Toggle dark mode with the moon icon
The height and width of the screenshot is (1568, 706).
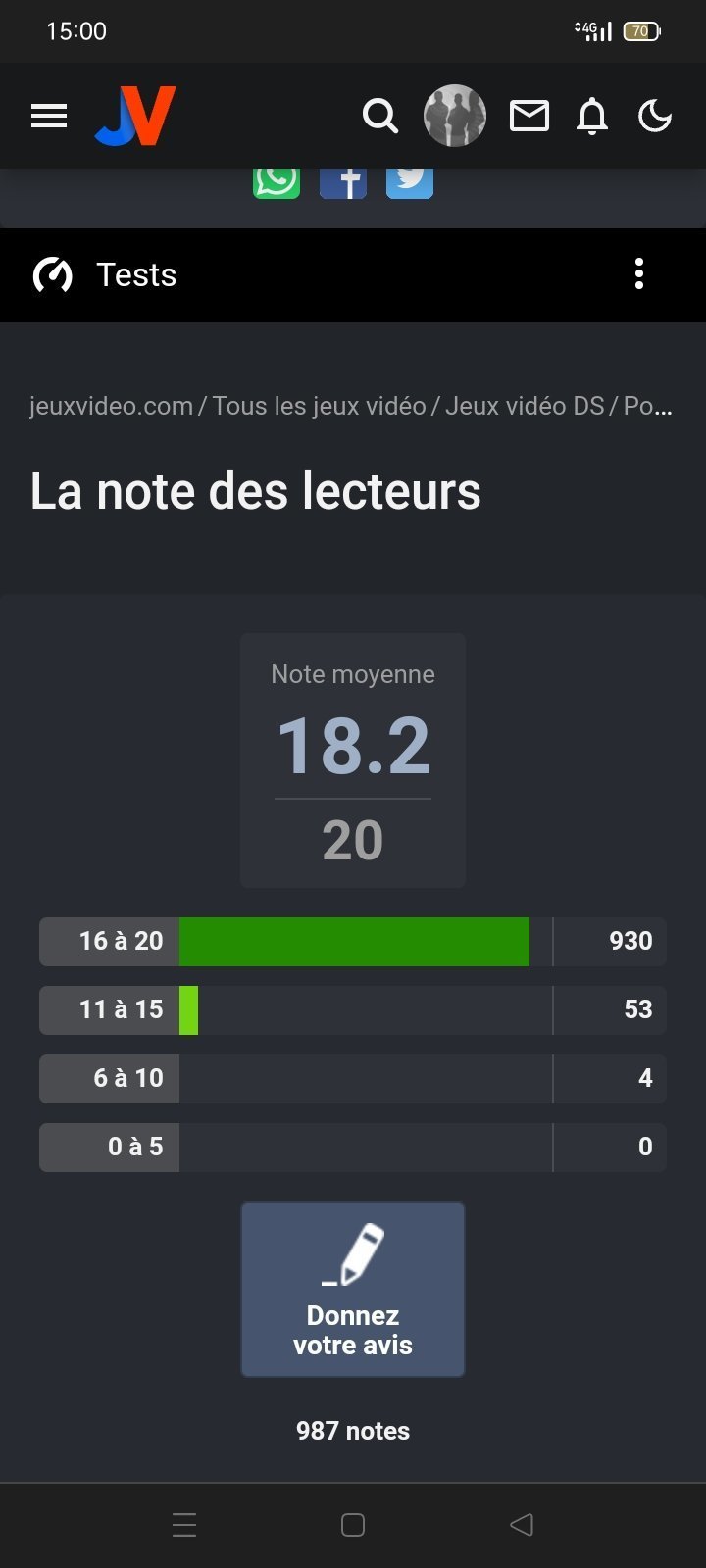654,117
